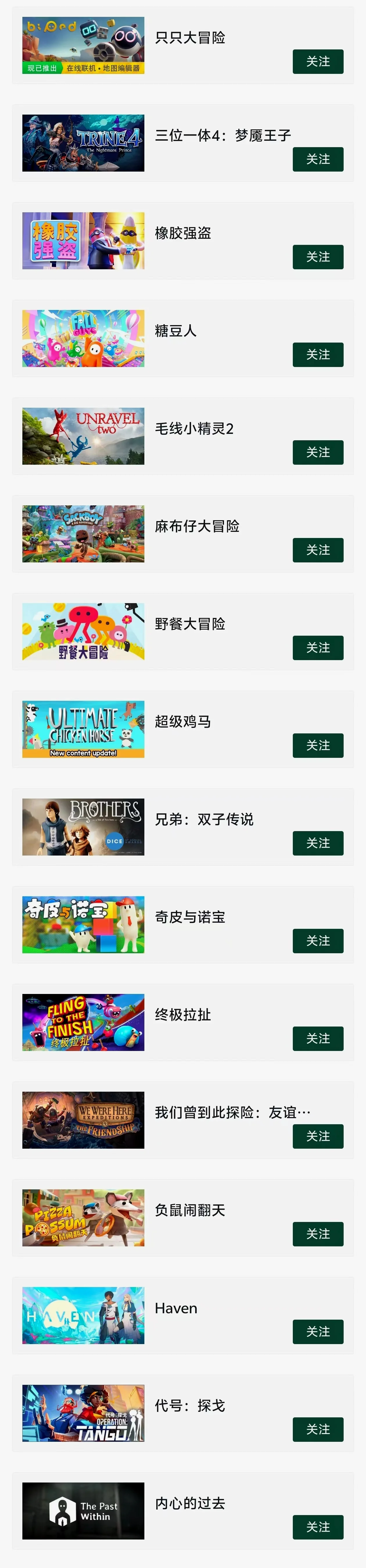
Task: Follow 毛线小精灵2
Action: (317, 452)
